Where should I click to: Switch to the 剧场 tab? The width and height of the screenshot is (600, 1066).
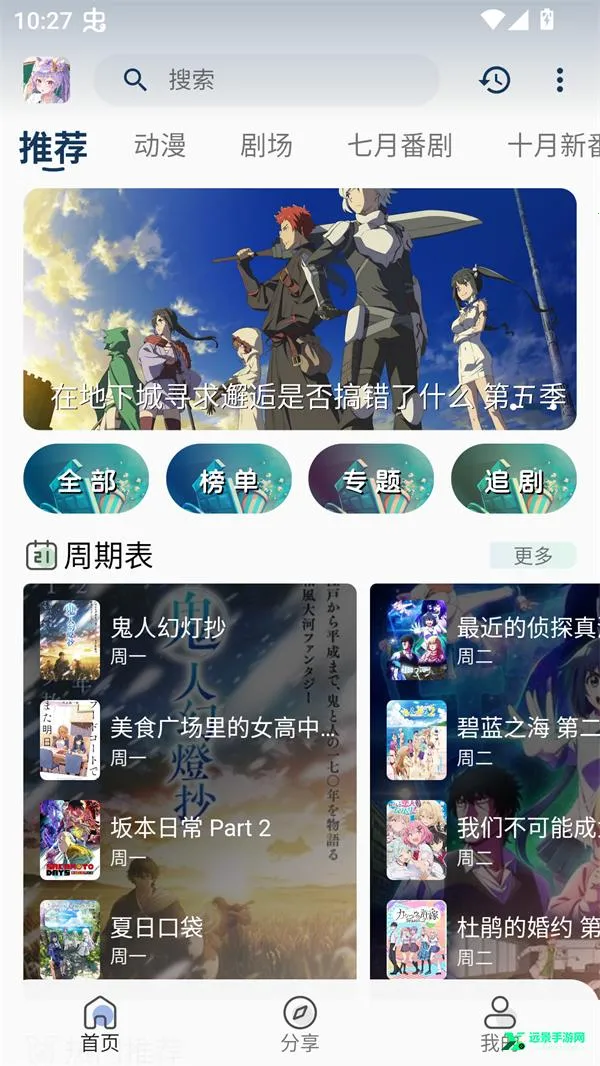pyautogui.click(x=266, y=146)
